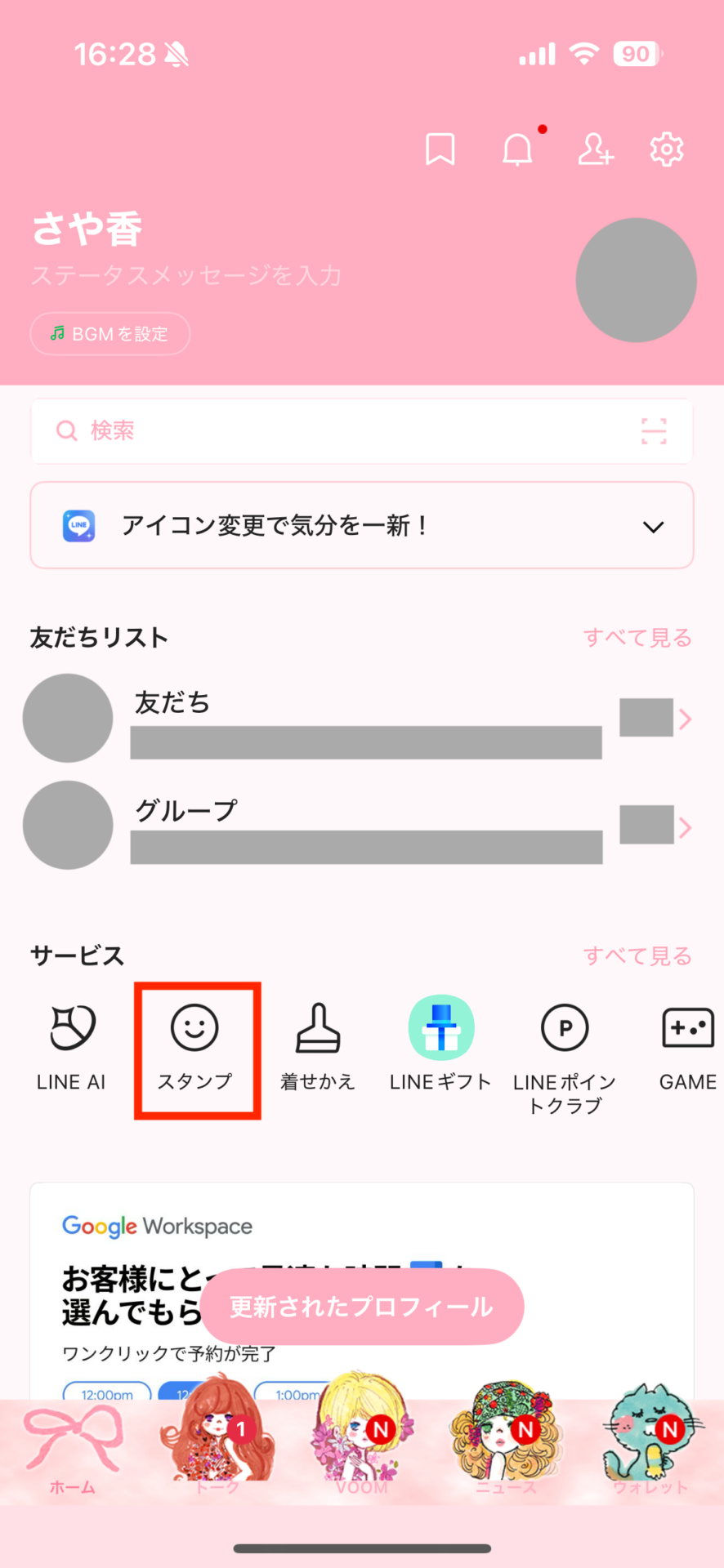The image size is (724, 1568).
Task: Open the 着せかえ themes service
Action: click(318, 1046)
